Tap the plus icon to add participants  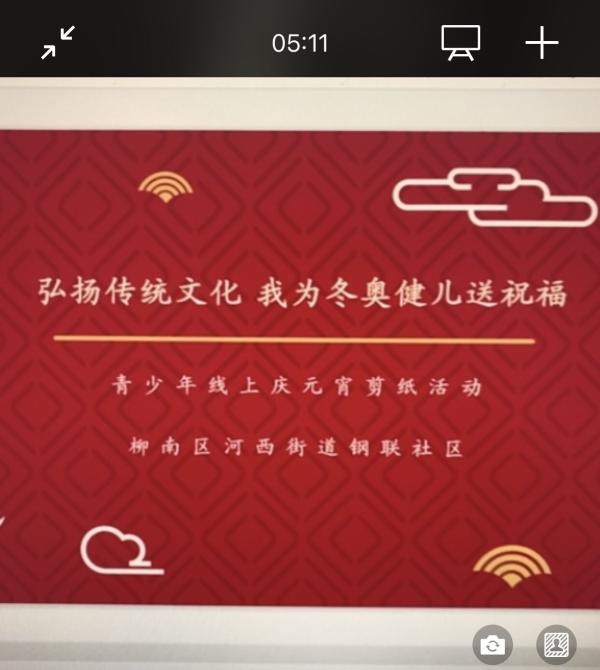pyautogui.click(x=541, y=42)
